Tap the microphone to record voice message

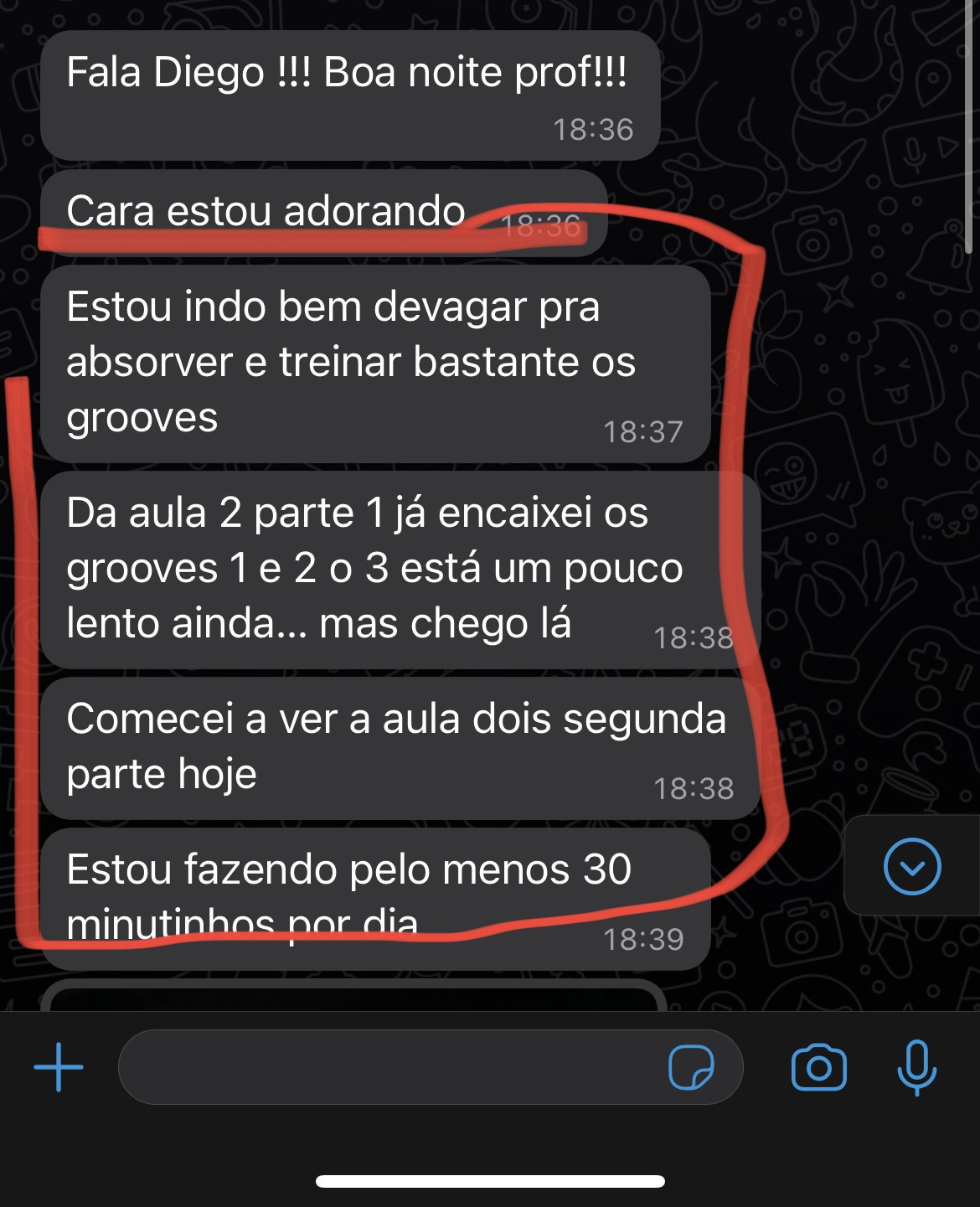tap(916, 1067)
